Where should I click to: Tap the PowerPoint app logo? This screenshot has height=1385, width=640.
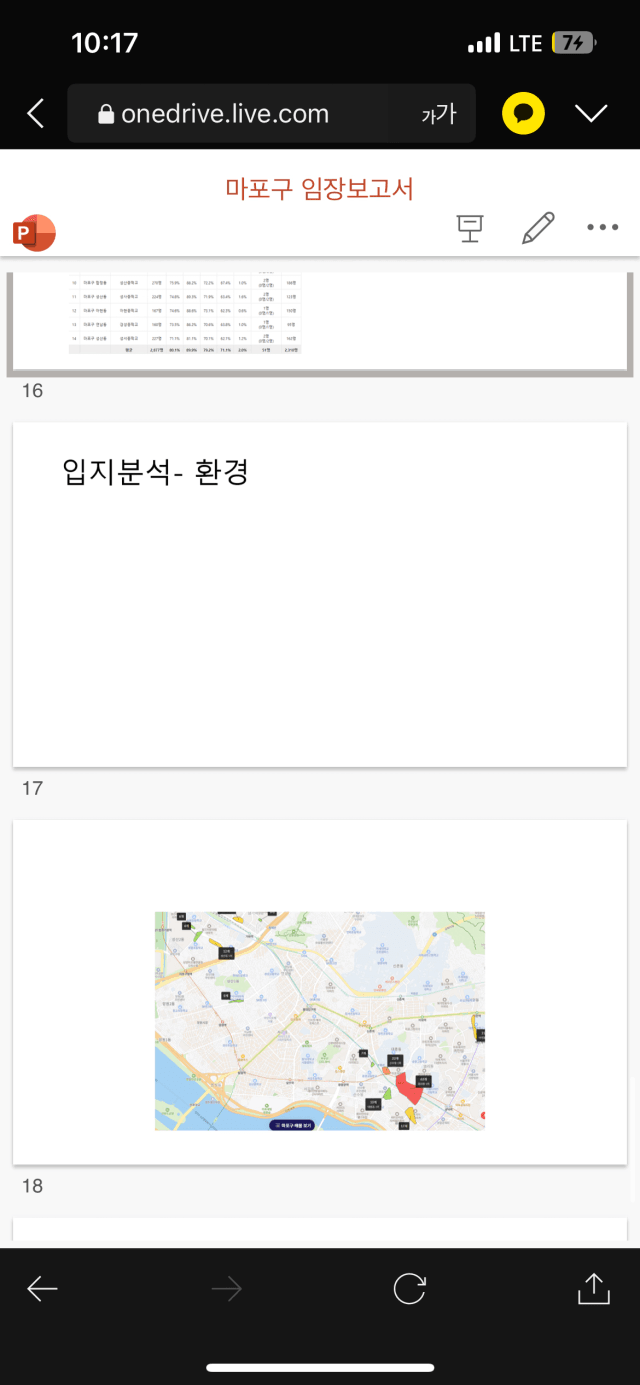click(33, 233)
